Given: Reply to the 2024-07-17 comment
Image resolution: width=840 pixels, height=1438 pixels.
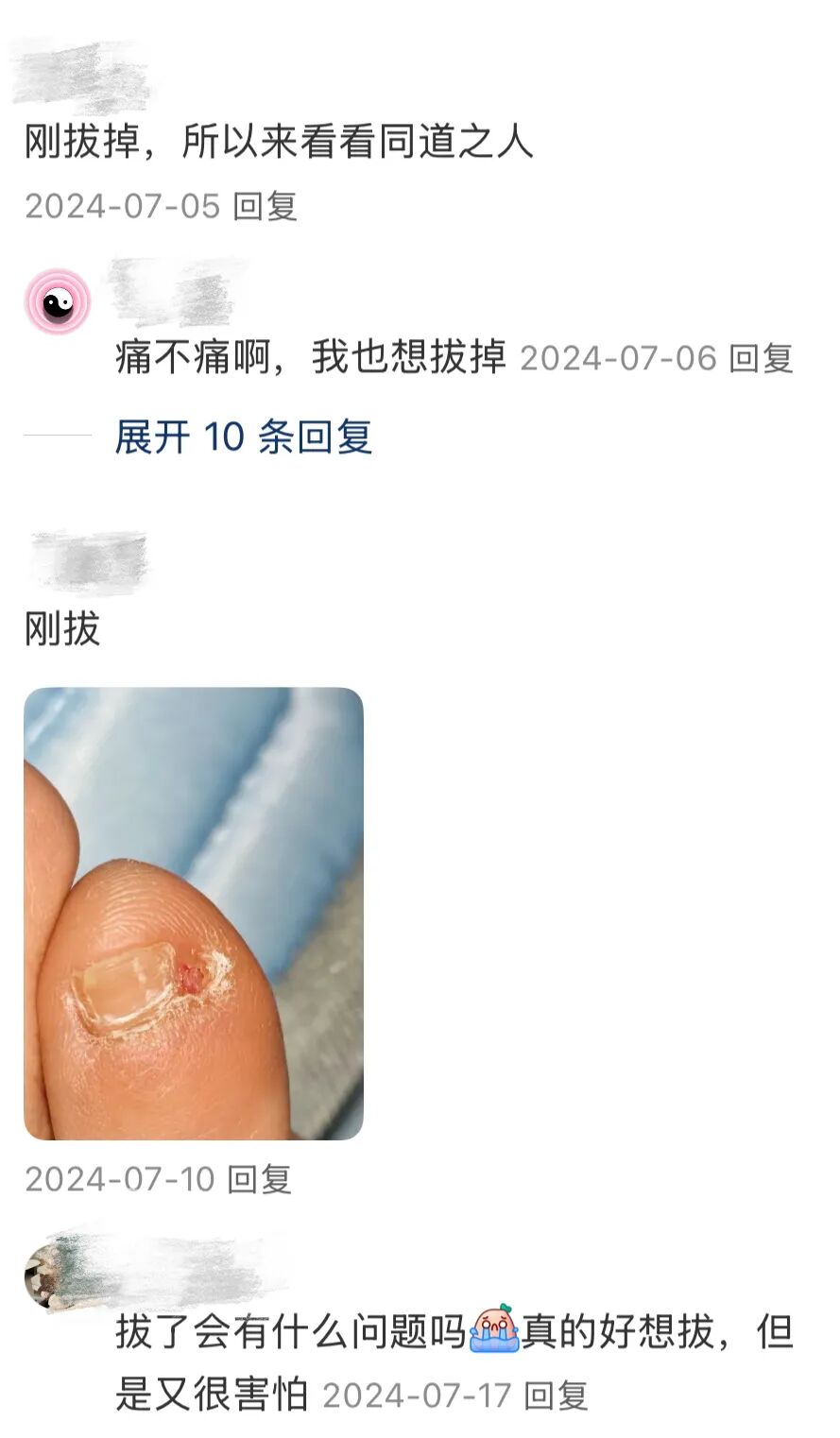Looking at the screenshot, I should click(x=556, y=1395).
